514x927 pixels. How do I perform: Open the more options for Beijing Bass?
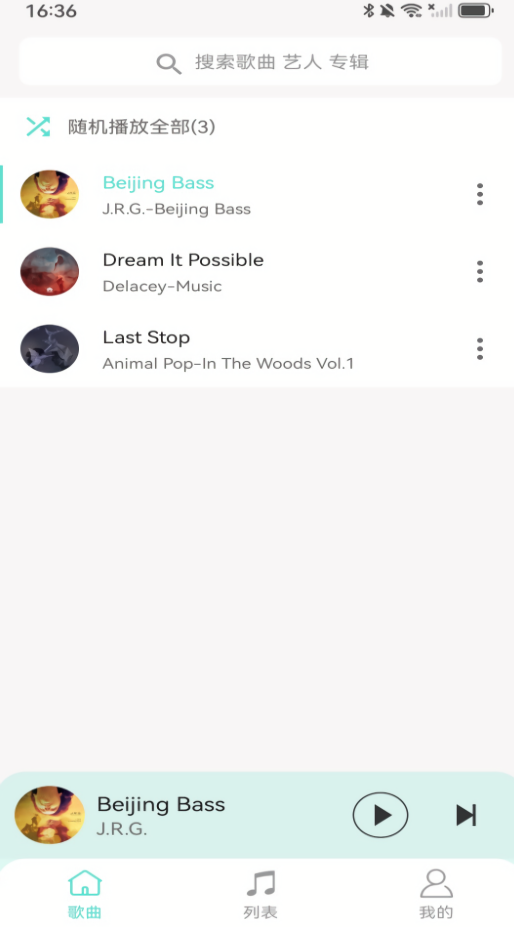click(x=480, y=195)
